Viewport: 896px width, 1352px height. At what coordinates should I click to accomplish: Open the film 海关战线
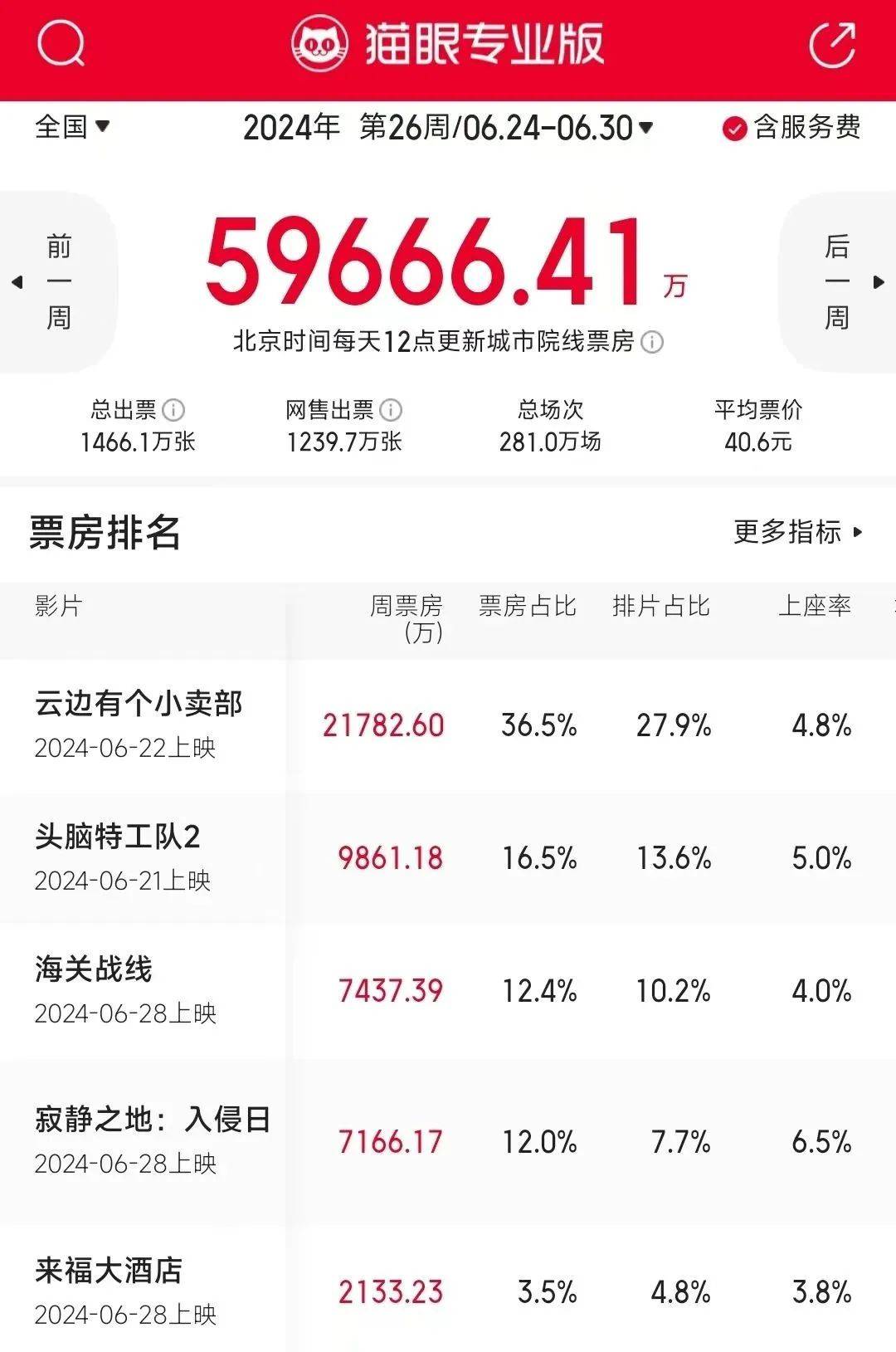pos(94,969)
